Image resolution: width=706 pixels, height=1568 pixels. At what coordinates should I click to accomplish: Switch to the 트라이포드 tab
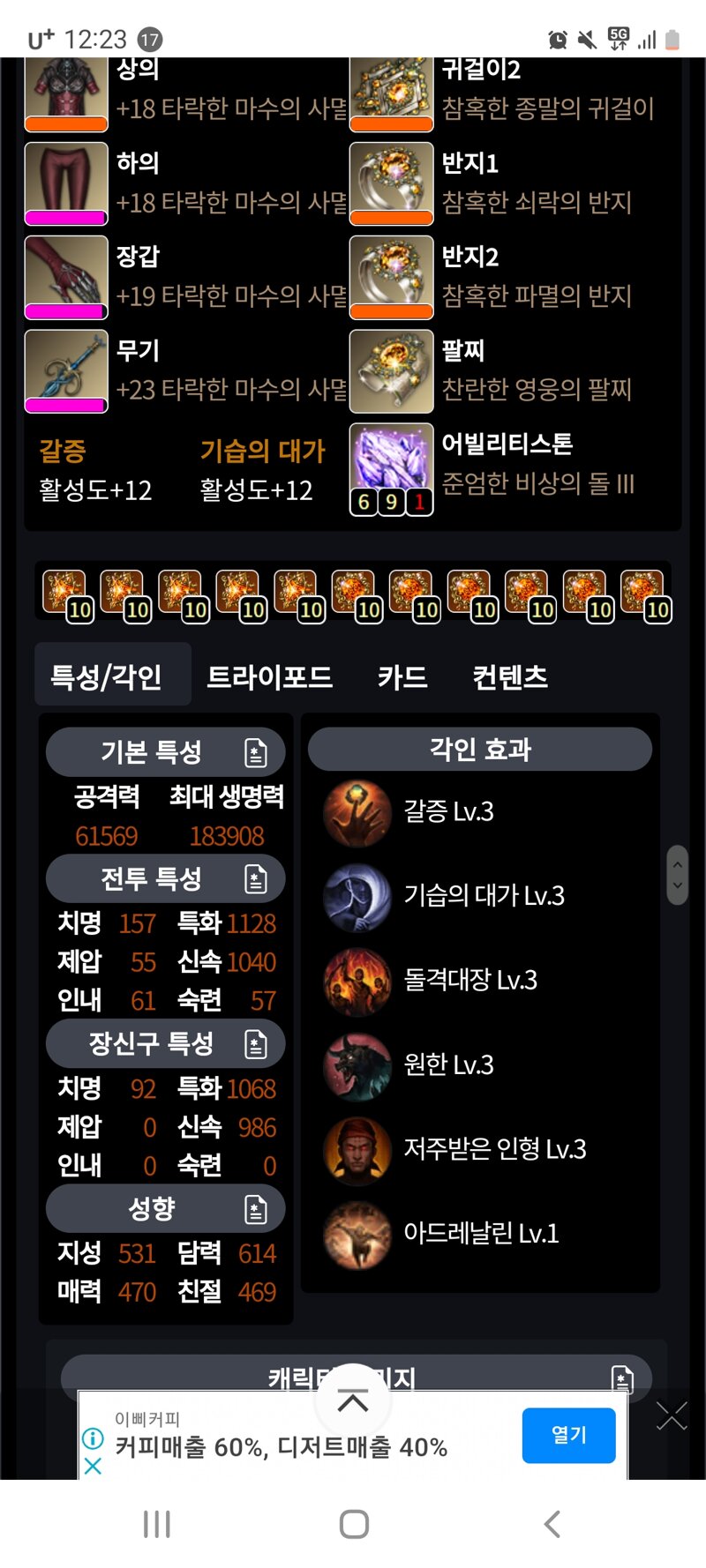pyautogui.click(x=269, y=676)
